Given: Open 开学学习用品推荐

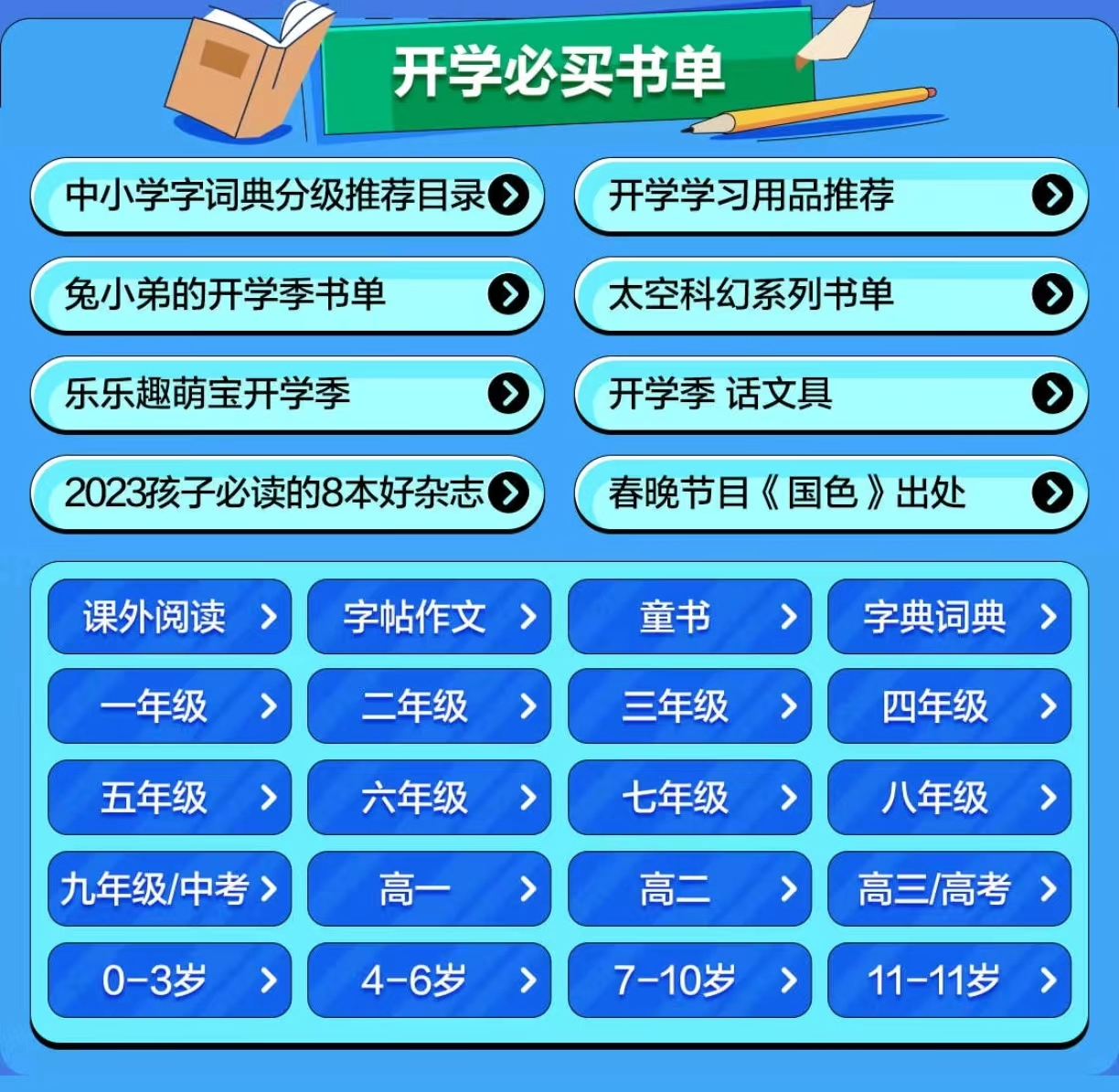Looking at the screenshot, I should [x=830, y=196].
